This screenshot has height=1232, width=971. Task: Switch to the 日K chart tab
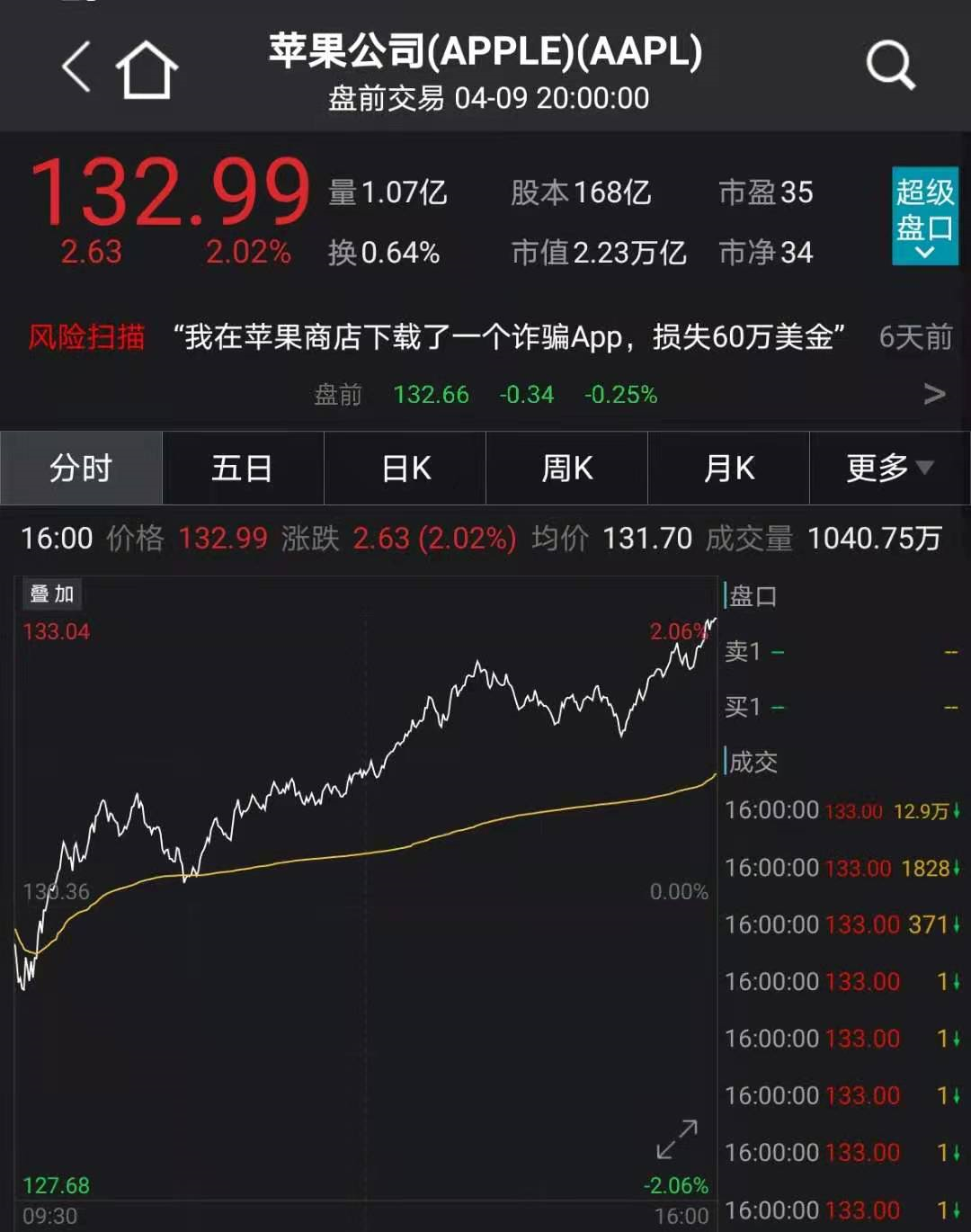tap(405, 469)
